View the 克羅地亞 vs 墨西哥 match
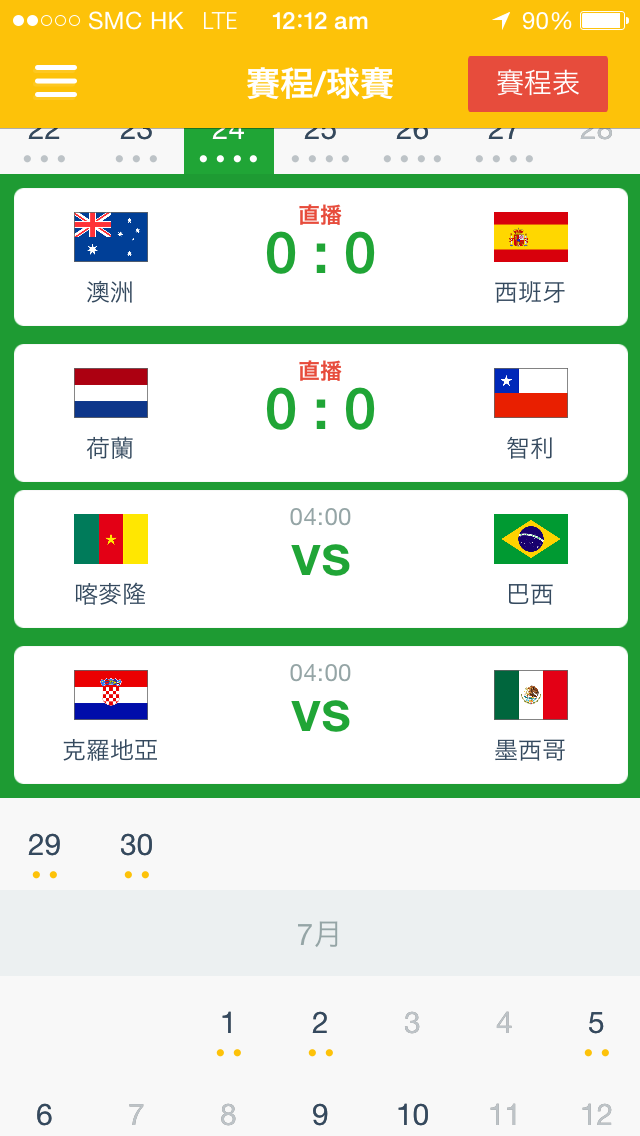 coord(320,714)
